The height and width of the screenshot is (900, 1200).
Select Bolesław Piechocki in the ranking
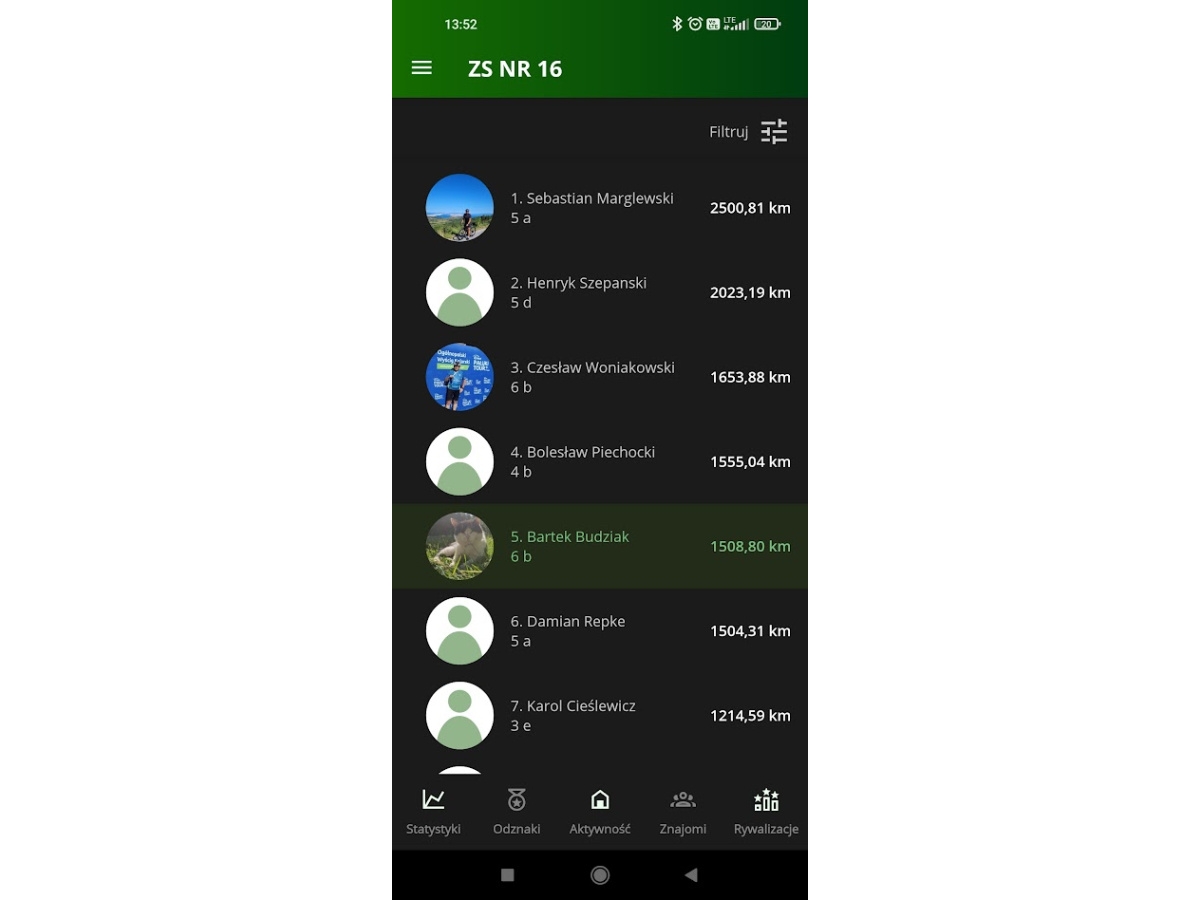[x=600, y=462]
